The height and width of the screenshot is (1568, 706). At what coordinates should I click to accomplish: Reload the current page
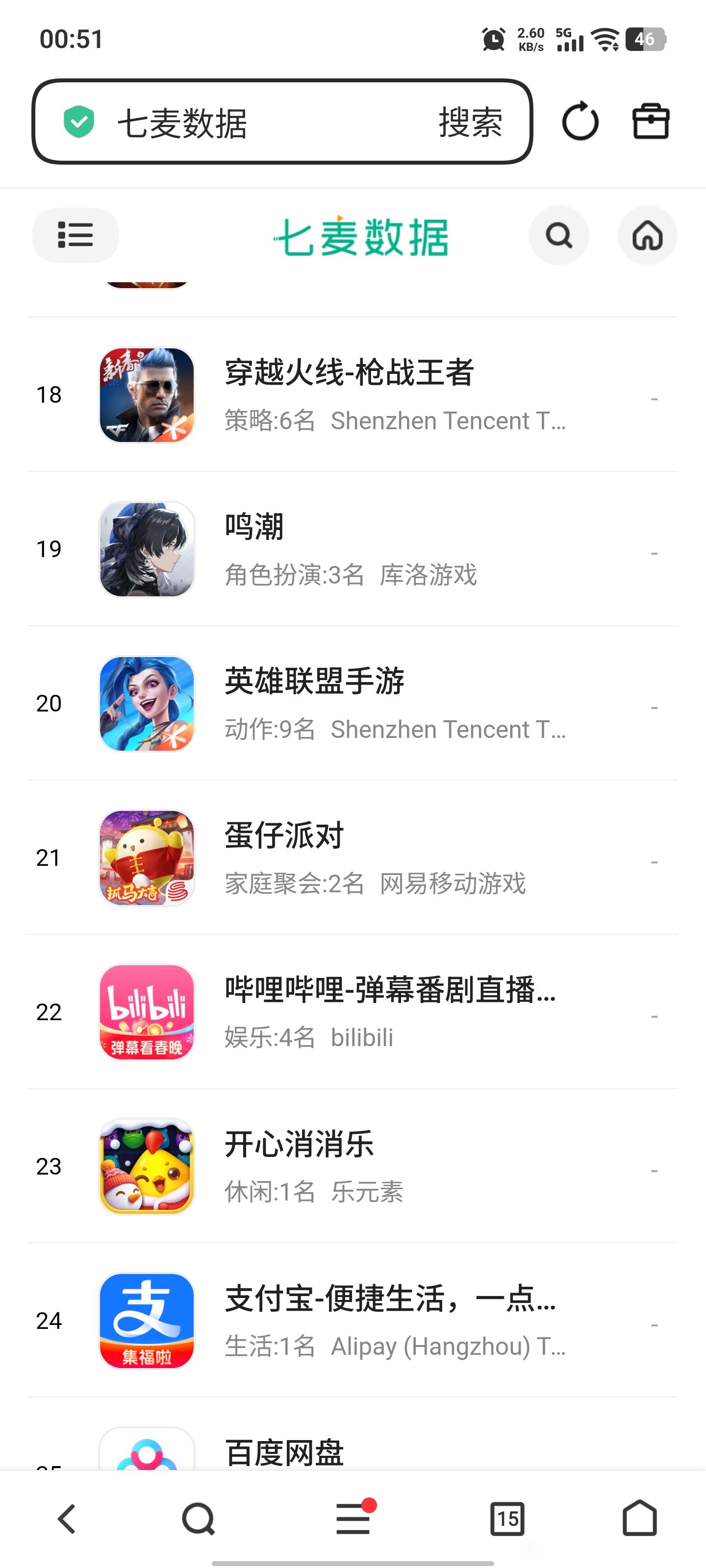click(x=580, y=121)
